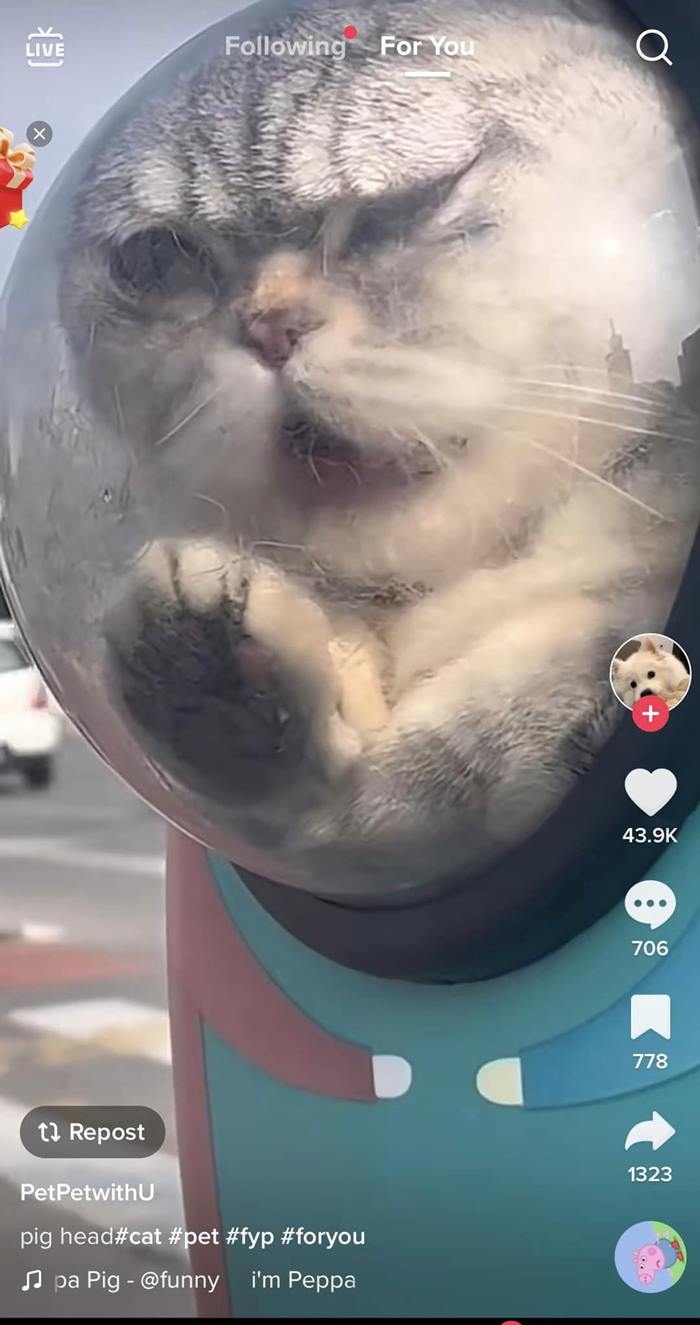Open the sound track title
Screen dimensions: 700x1325
point(200,1280)
